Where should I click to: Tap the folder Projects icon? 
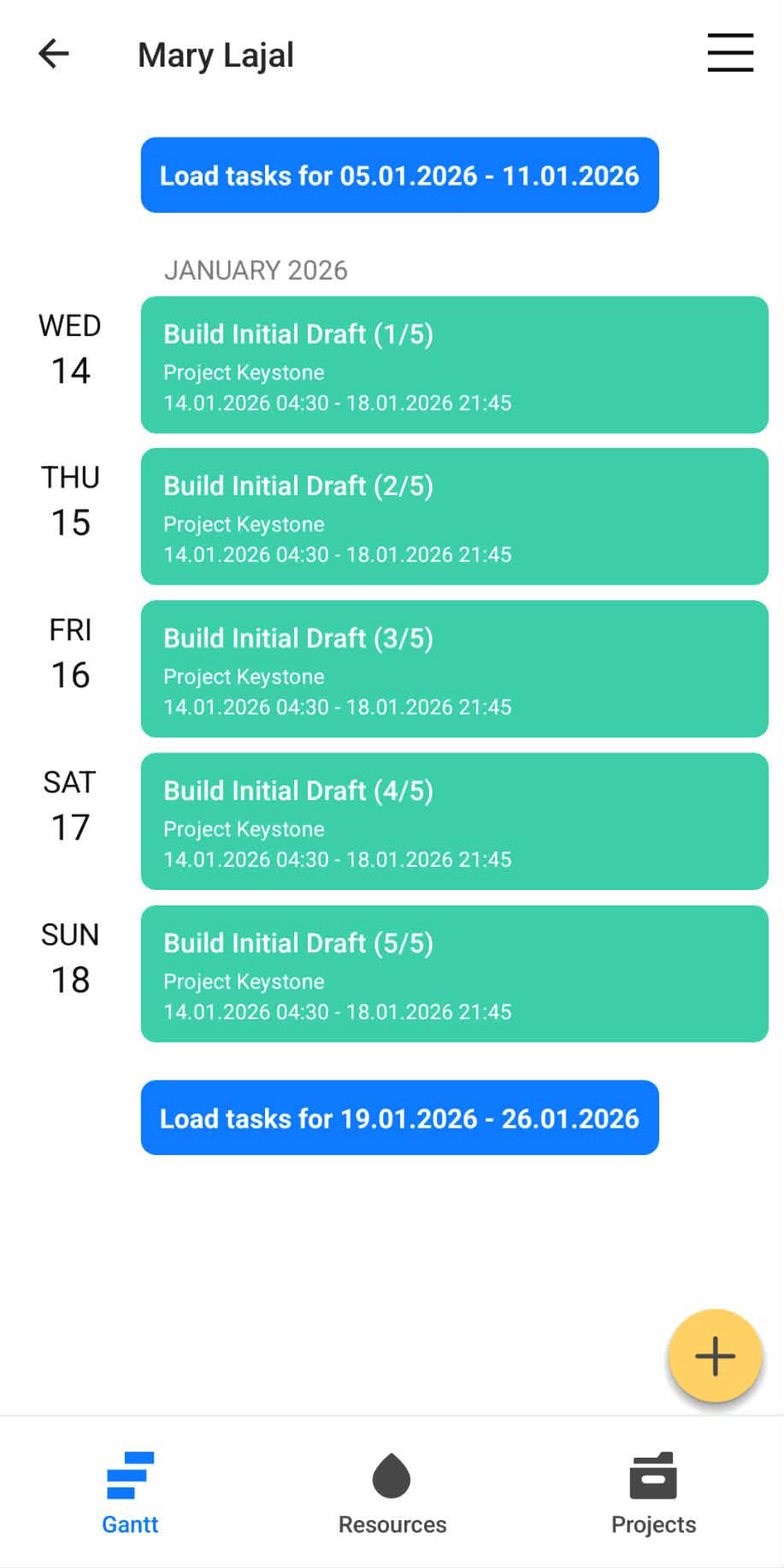(652, 1472)
